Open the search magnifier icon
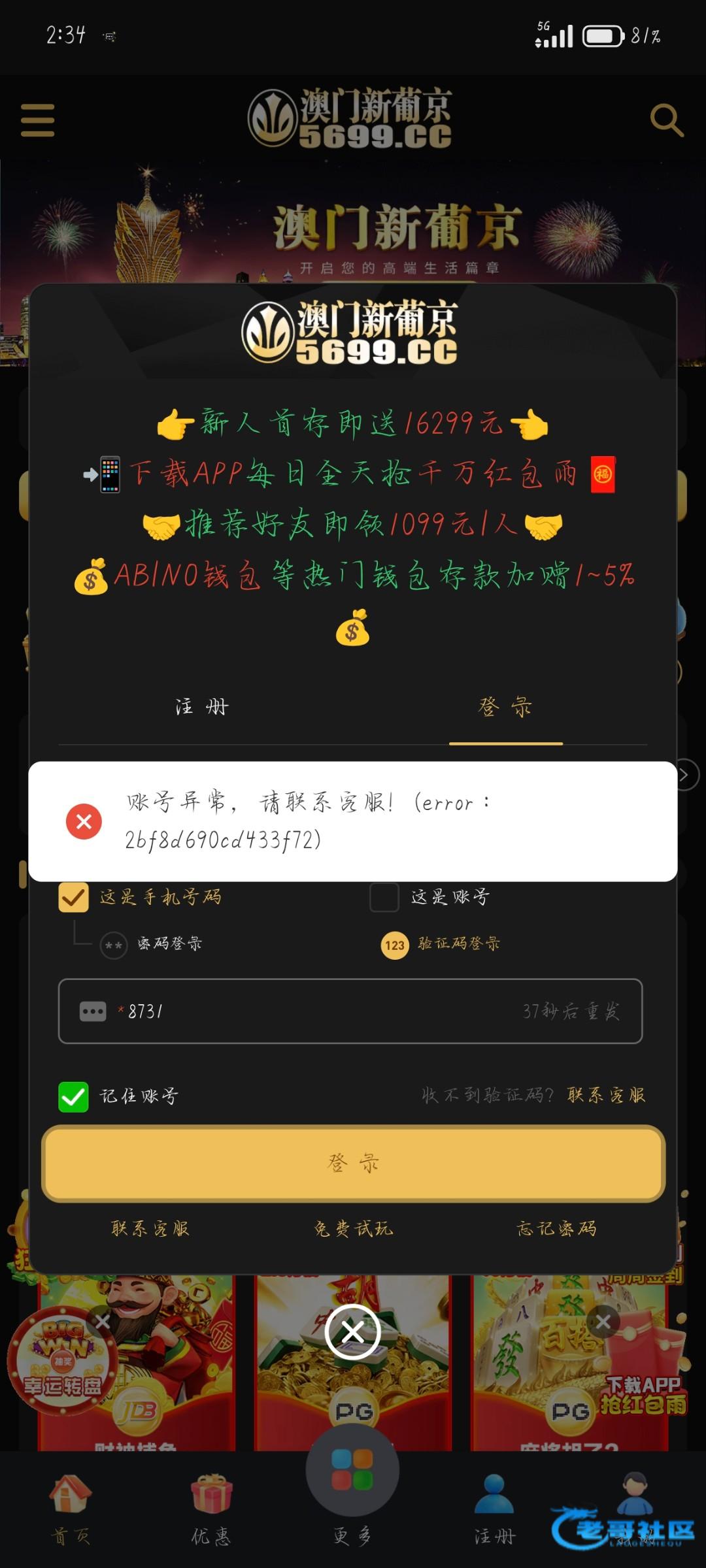This screenshot has height=1568, width=706. tap(666, 120)
